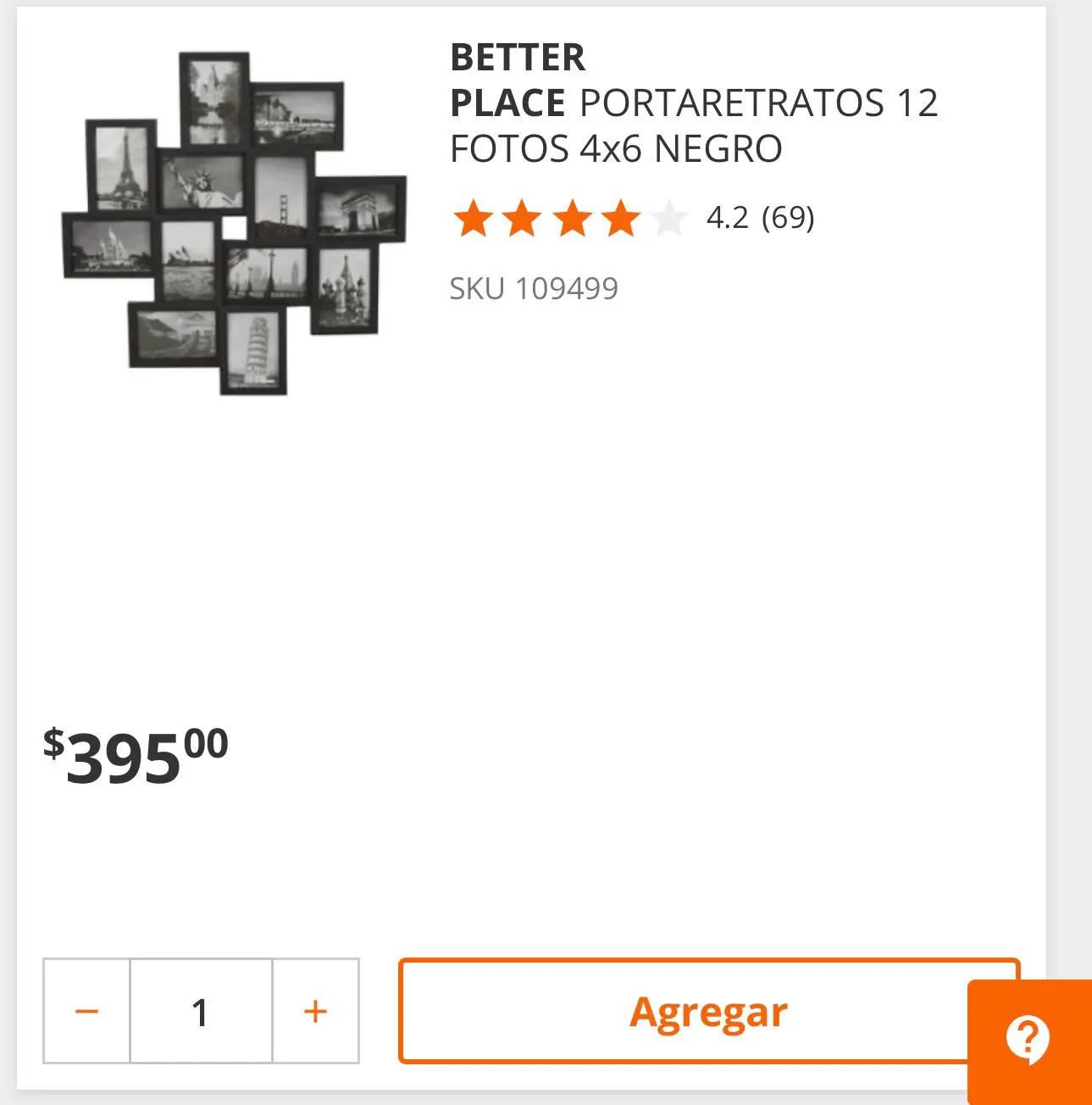1092x1105 pixels.
Task: Increase quantity with the plus button
Action: click(x=315, y=1011)
